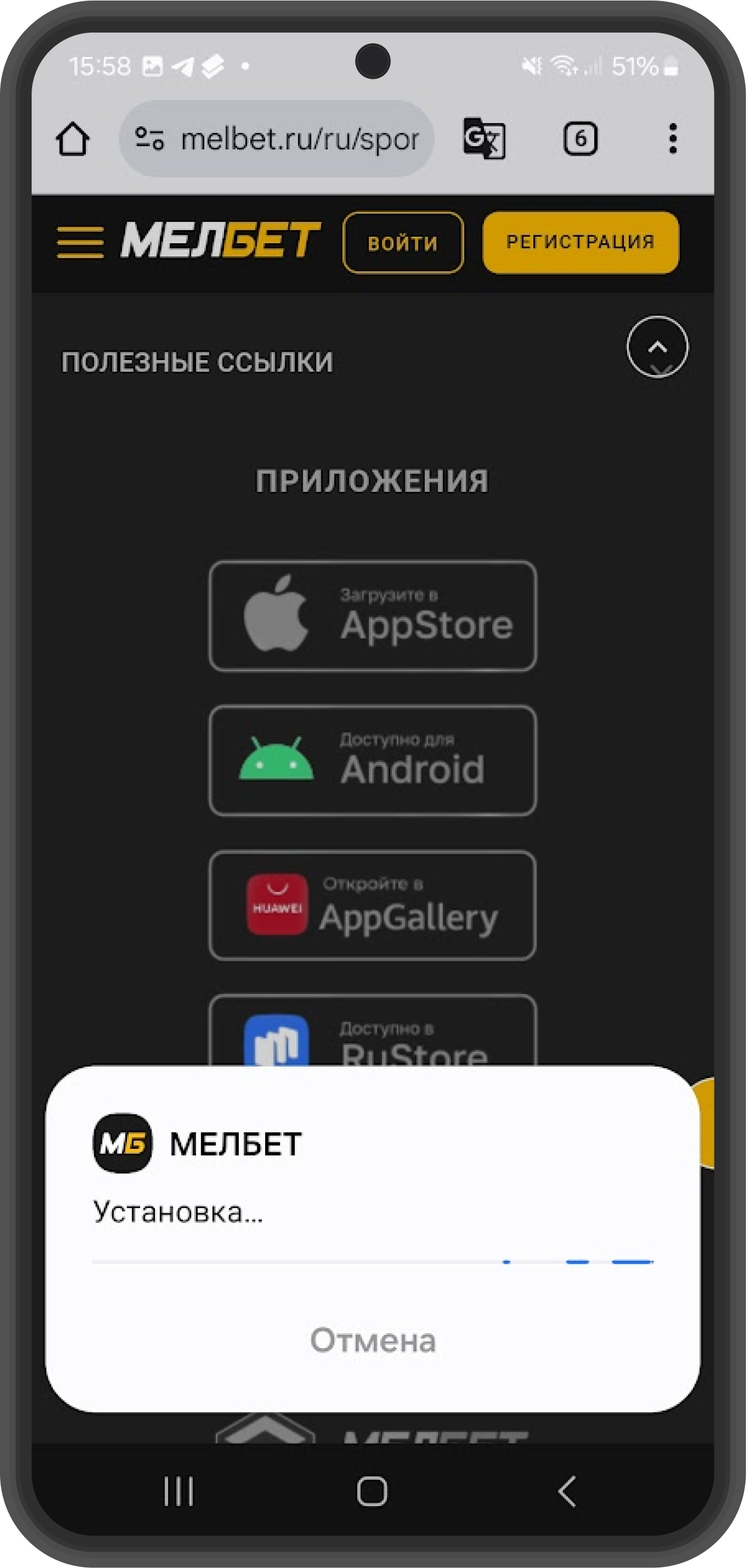This screenshot has height=1568, width=746.
Task: Tap the melbet.ru address bar
Action: pyautogui.click(x=277, y=139)
